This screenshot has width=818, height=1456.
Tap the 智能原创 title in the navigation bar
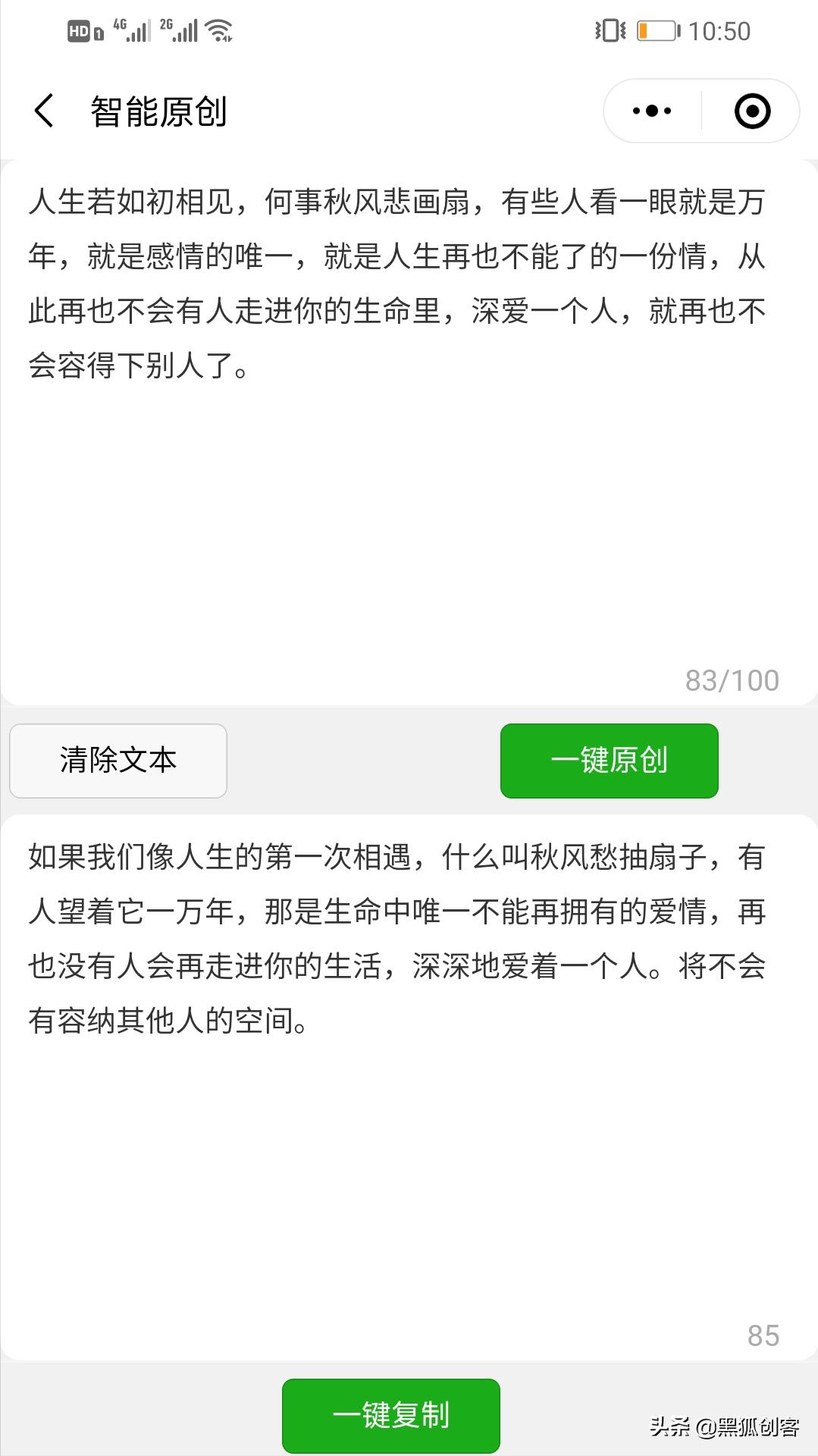[x=160, y=110]
